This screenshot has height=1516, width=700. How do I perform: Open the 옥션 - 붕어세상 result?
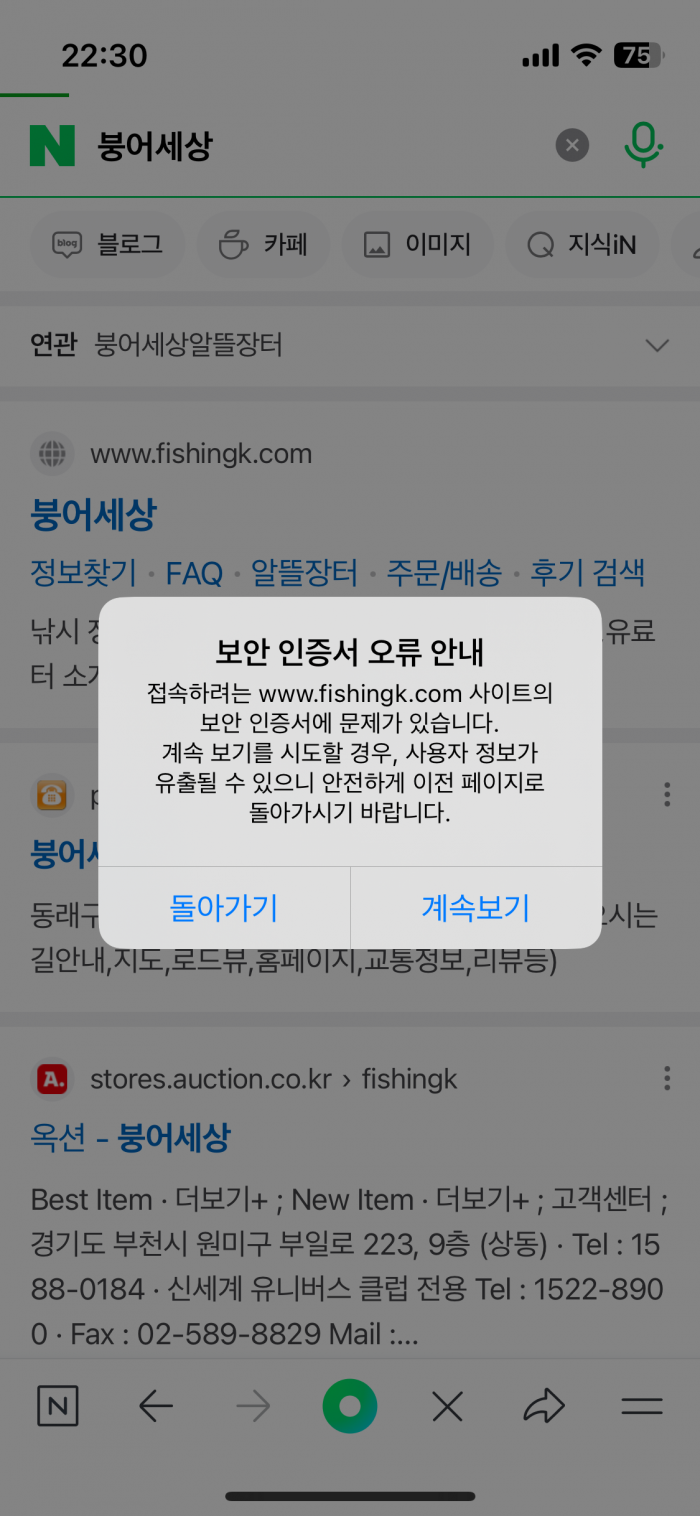click(131, 1137)
